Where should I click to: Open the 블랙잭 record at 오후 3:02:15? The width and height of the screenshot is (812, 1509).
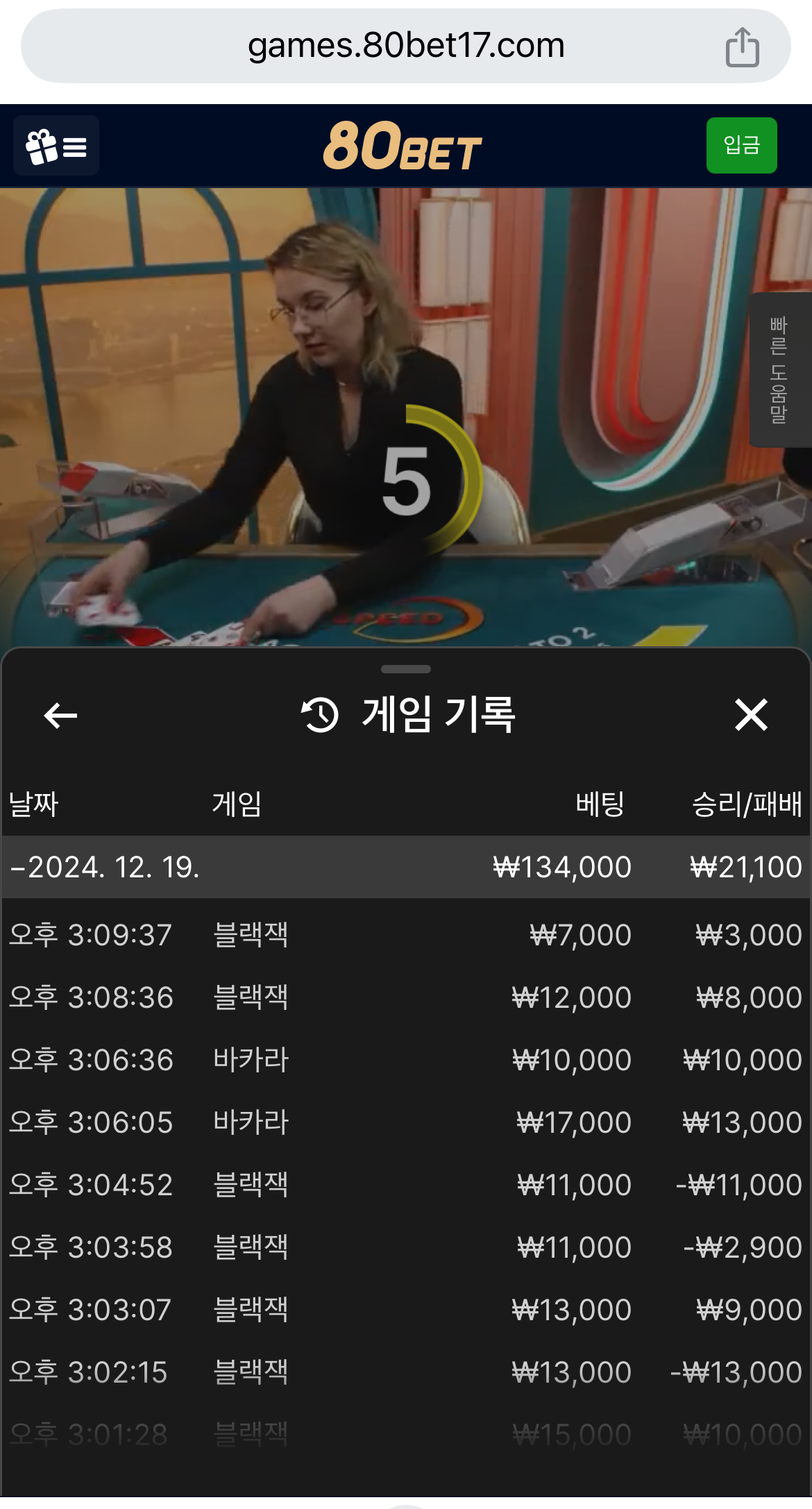[406, 1372]
